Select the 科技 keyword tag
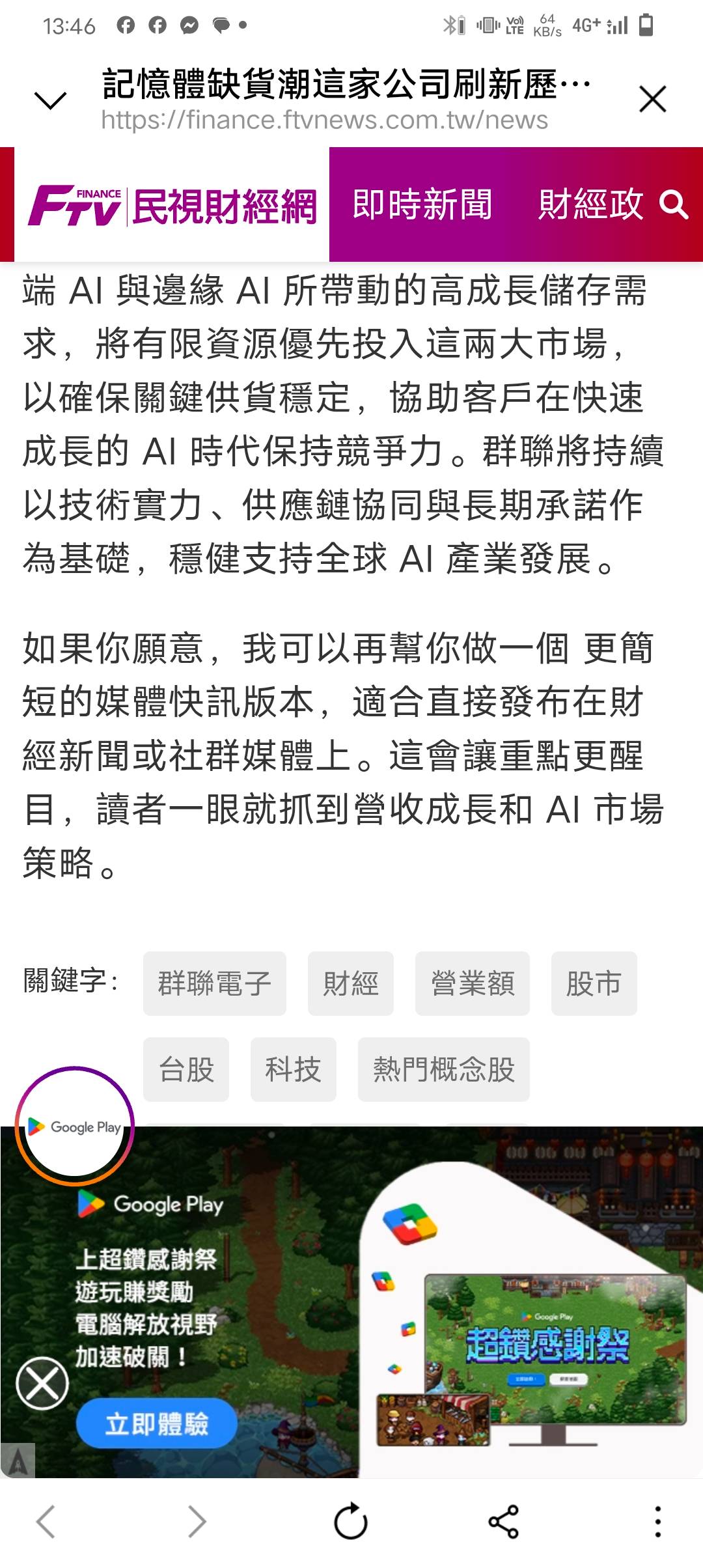The width and height of the screenshot is (703, 1568). pos(293,1069)
